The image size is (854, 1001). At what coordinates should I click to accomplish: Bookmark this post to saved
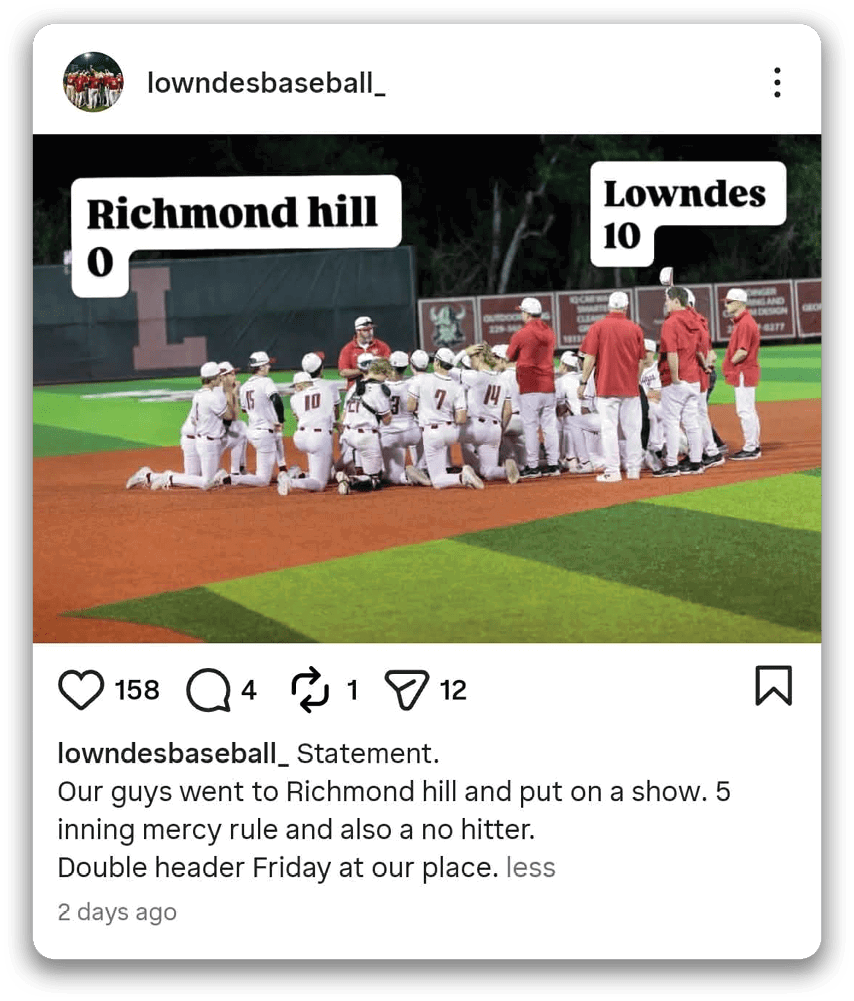(x=773, y=686)
